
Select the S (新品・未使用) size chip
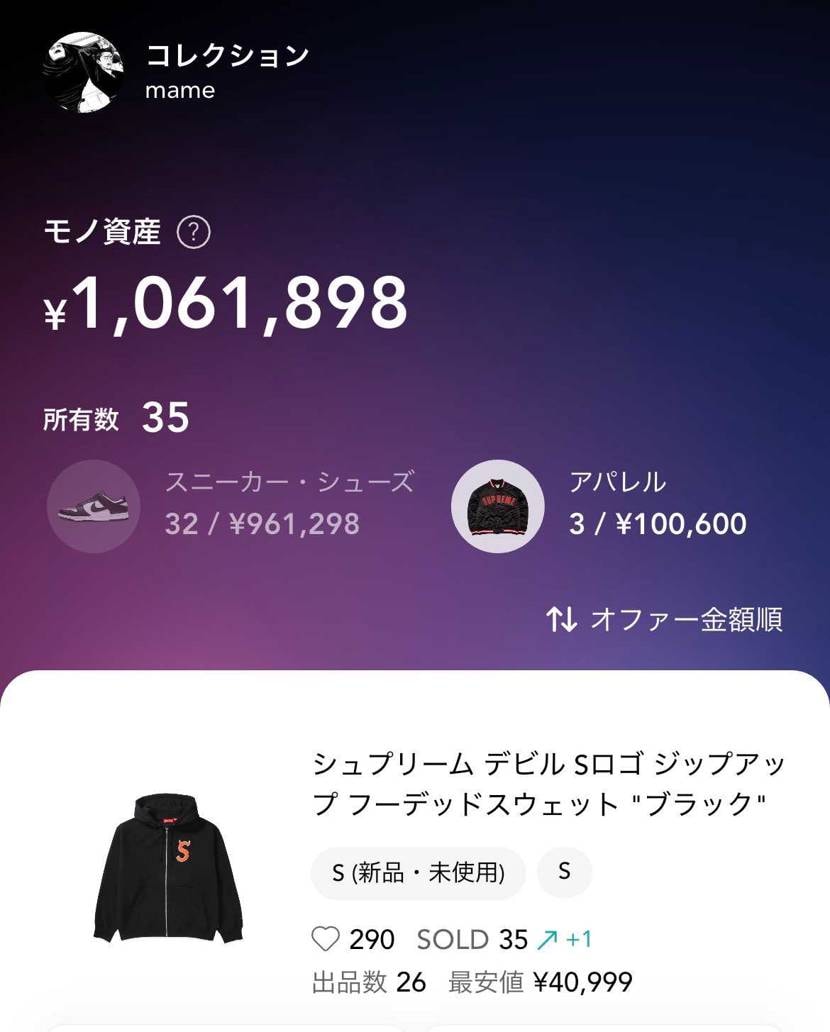coord(417,873)
